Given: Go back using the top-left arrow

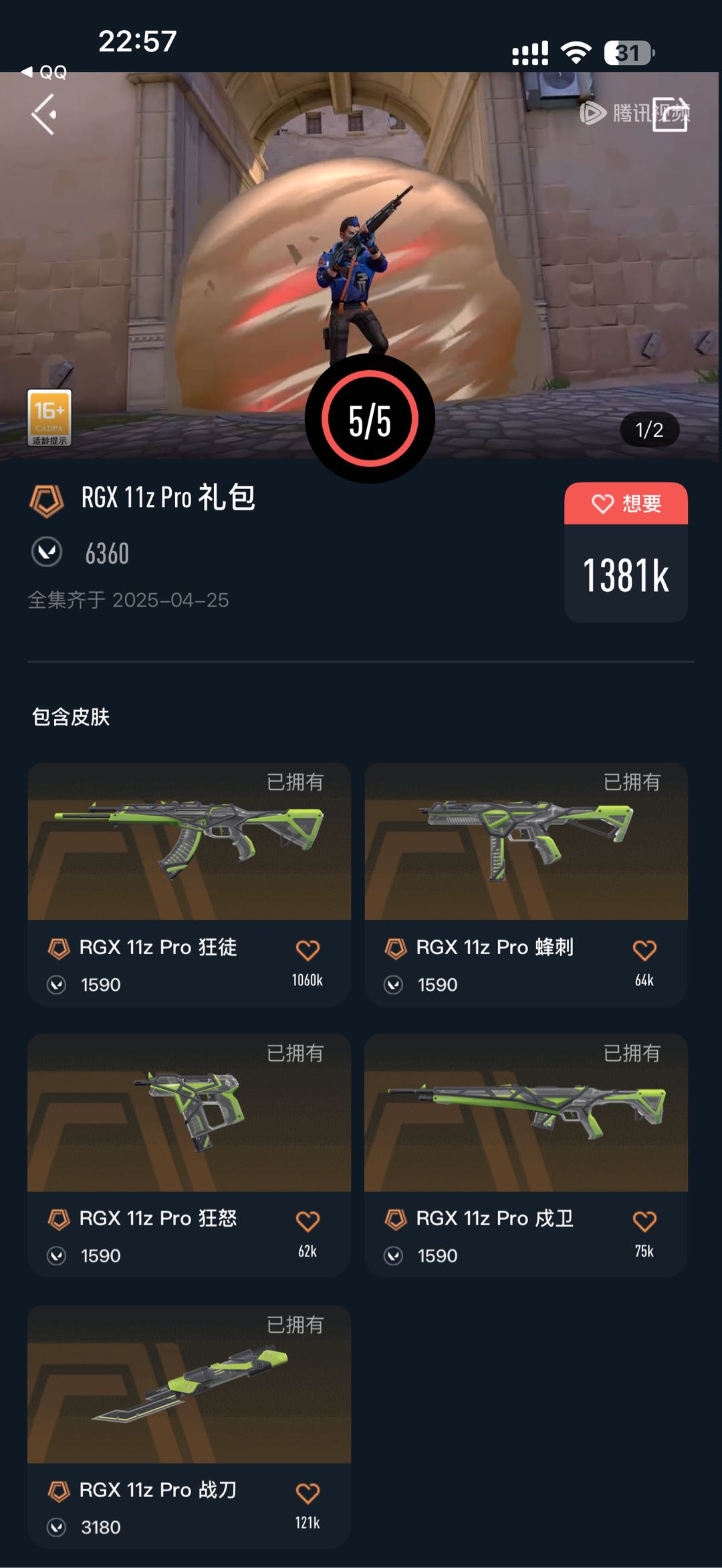Looking at the screenshot, I should 44,114.
